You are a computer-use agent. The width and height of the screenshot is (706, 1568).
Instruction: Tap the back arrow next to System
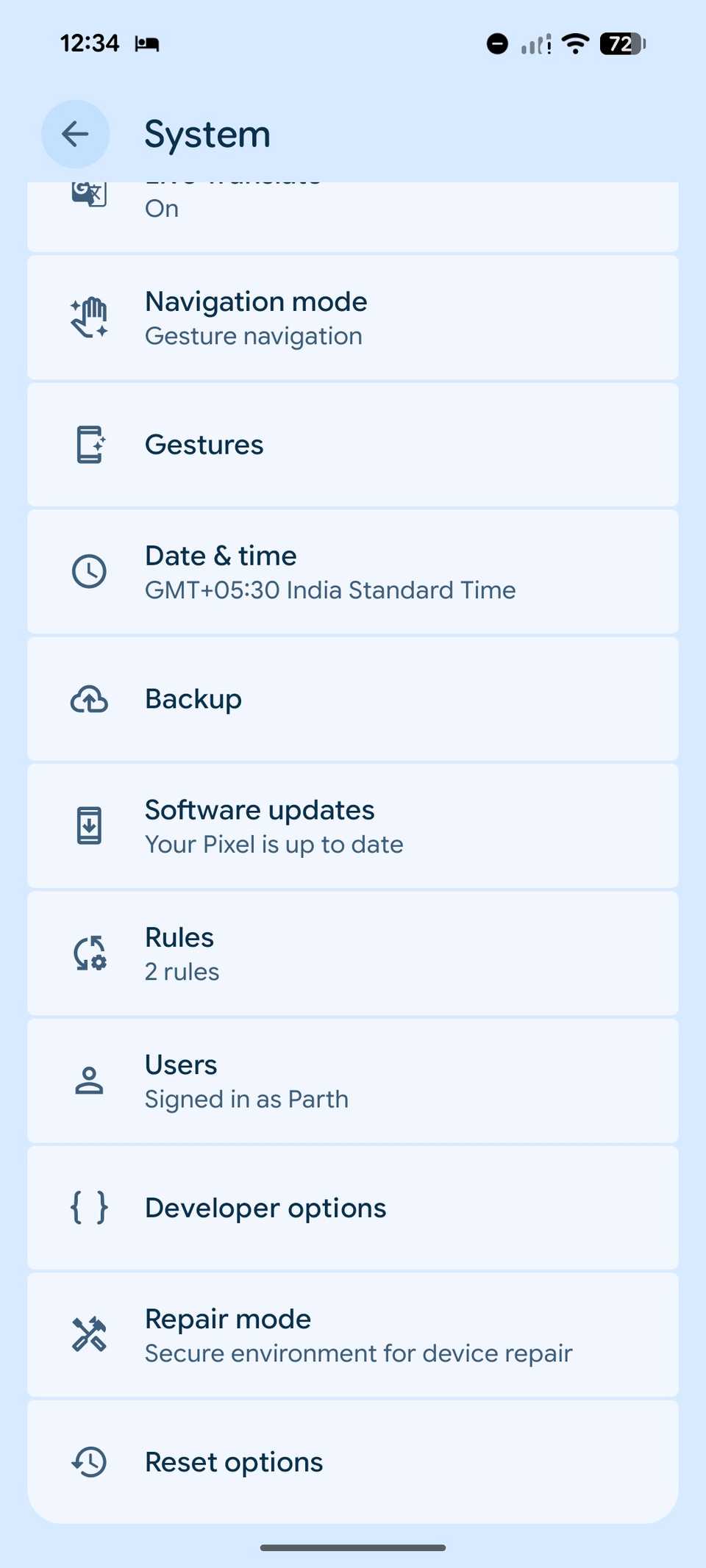[74, 134]
